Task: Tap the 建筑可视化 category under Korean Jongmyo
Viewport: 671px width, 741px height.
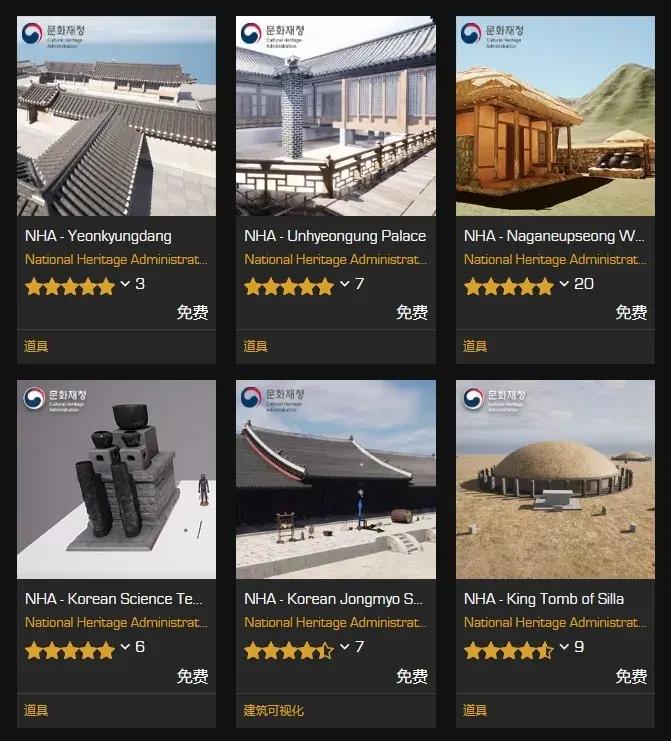Action: [x=274, y=710]
